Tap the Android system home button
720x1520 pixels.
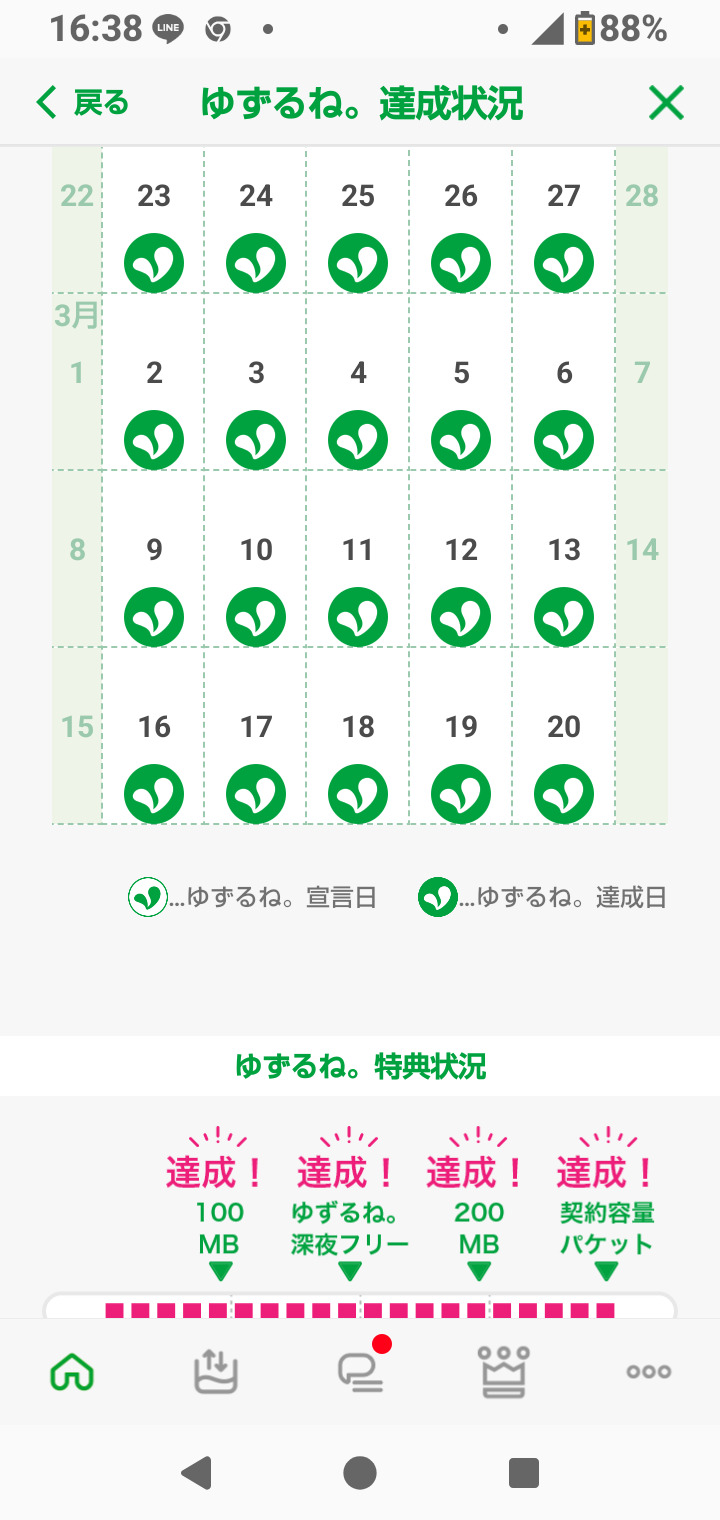coord(360,1473)
